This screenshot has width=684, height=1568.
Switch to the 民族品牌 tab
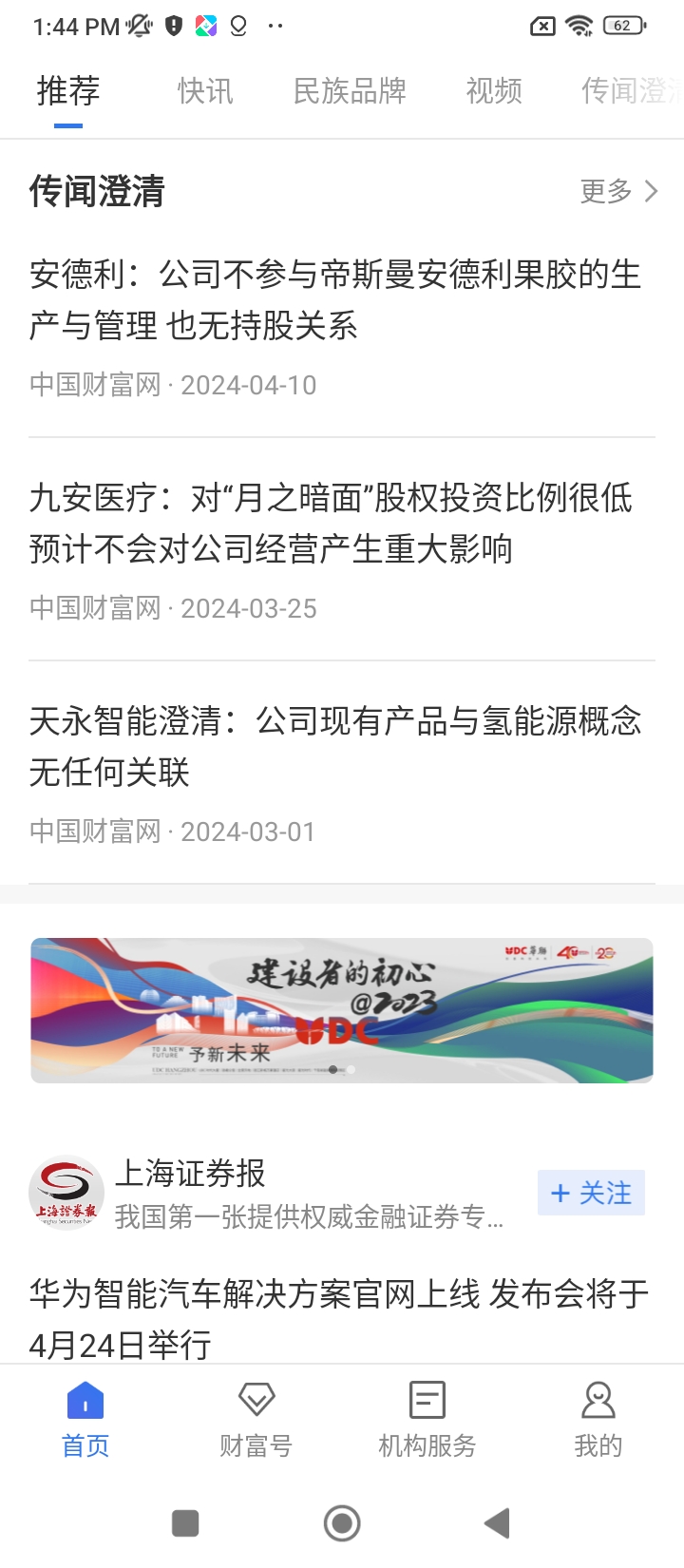tap(350, 91)
